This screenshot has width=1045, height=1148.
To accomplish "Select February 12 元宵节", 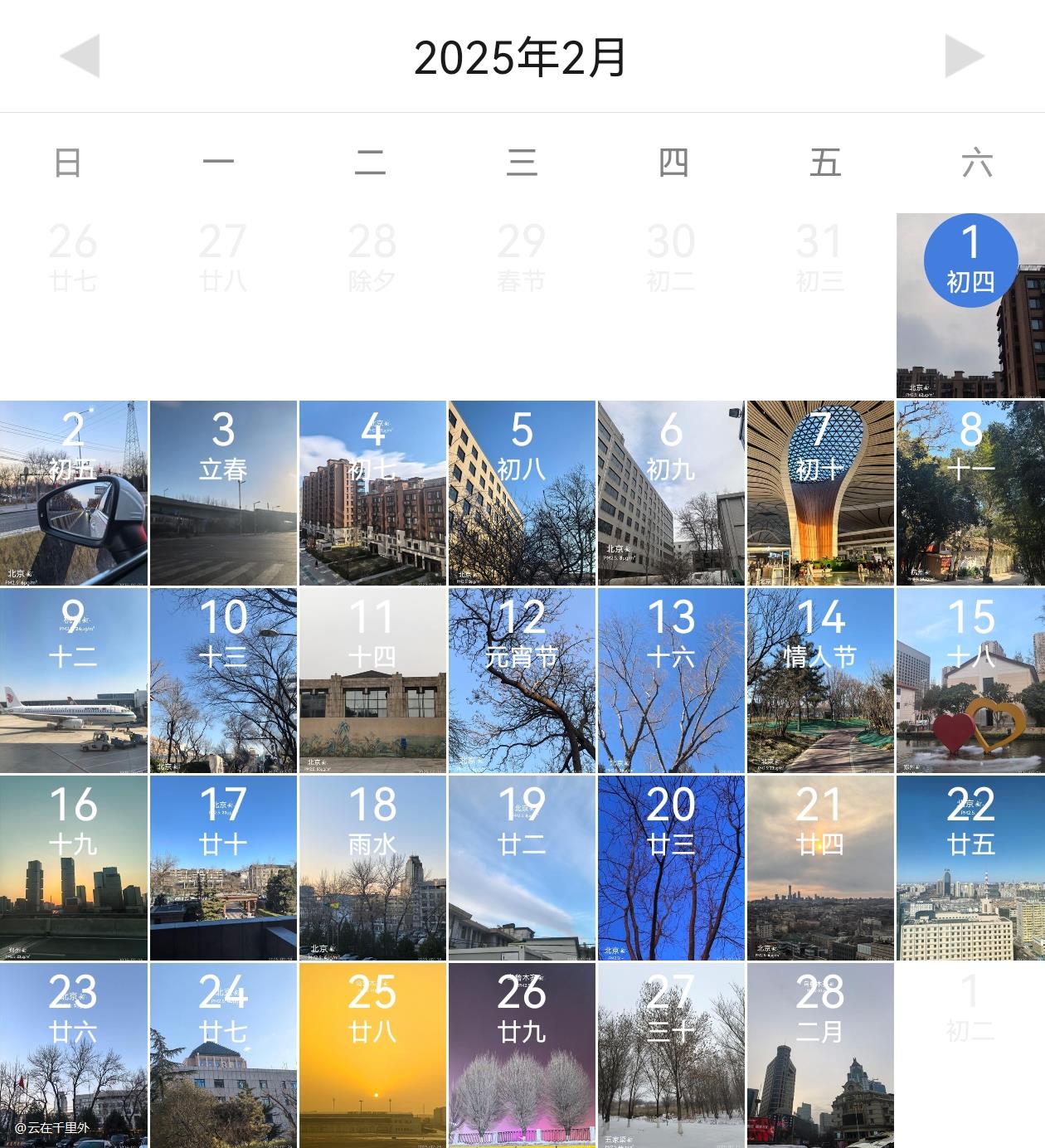I will pyautogui.click(x=522, y=681).
